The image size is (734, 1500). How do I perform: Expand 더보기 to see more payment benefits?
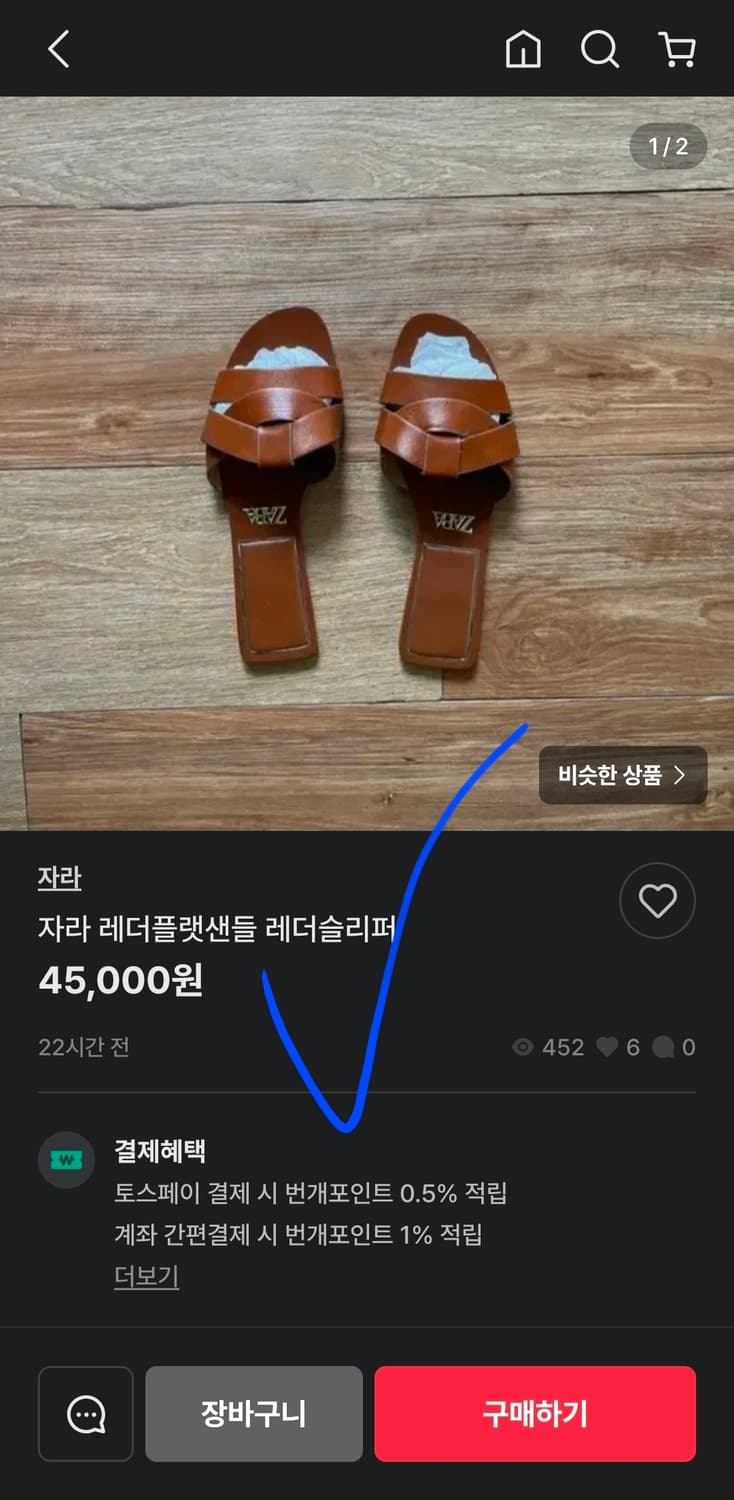pyautogui.click(x=145, y=1277)
